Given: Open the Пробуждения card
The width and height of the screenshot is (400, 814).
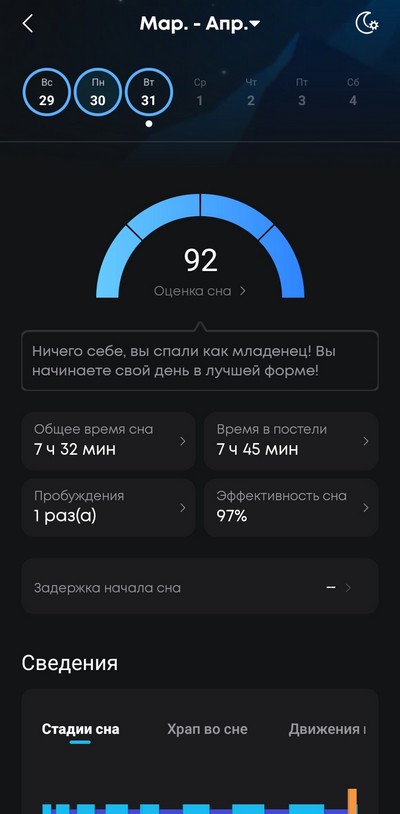Looking at the screenshot, I should point(108,507).
